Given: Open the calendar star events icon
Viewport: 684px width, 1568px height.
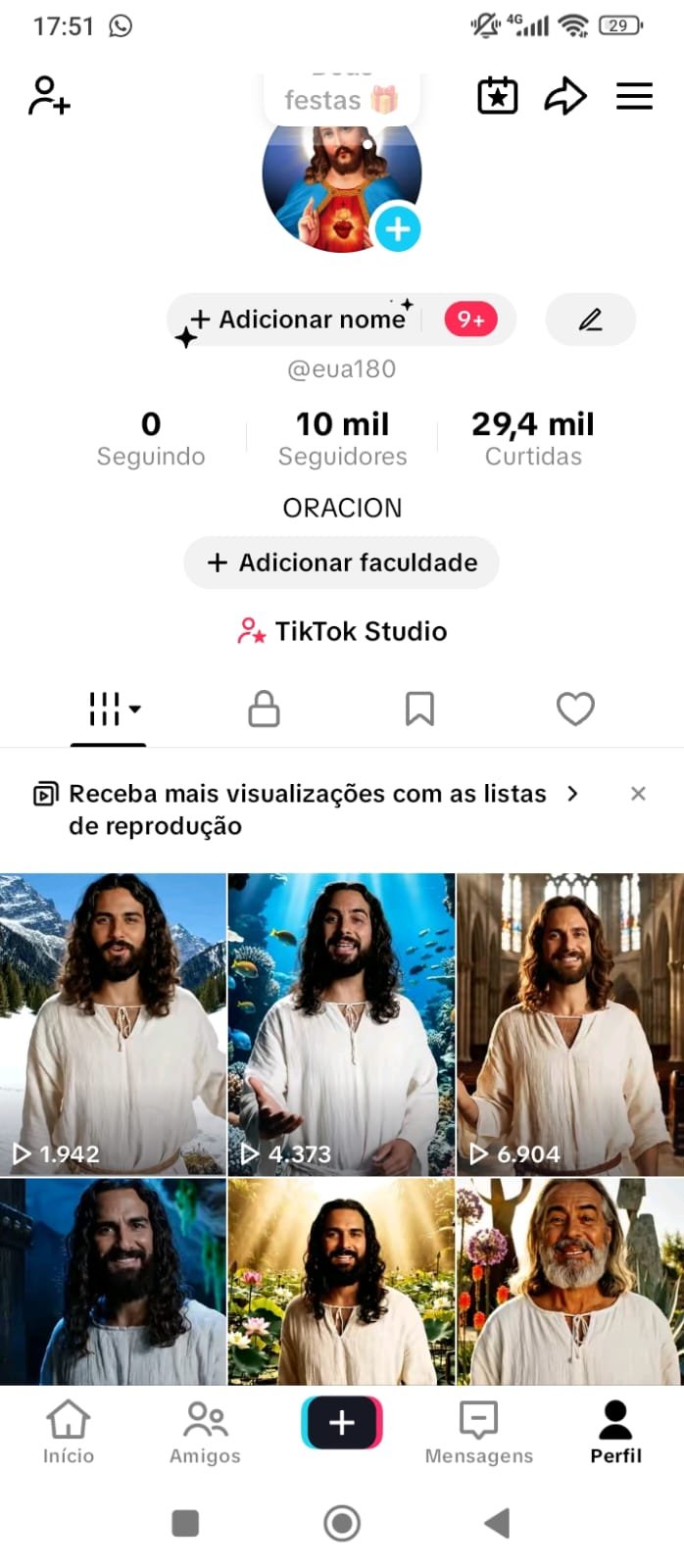Looking at the screenshot, I should pos(497,96).
